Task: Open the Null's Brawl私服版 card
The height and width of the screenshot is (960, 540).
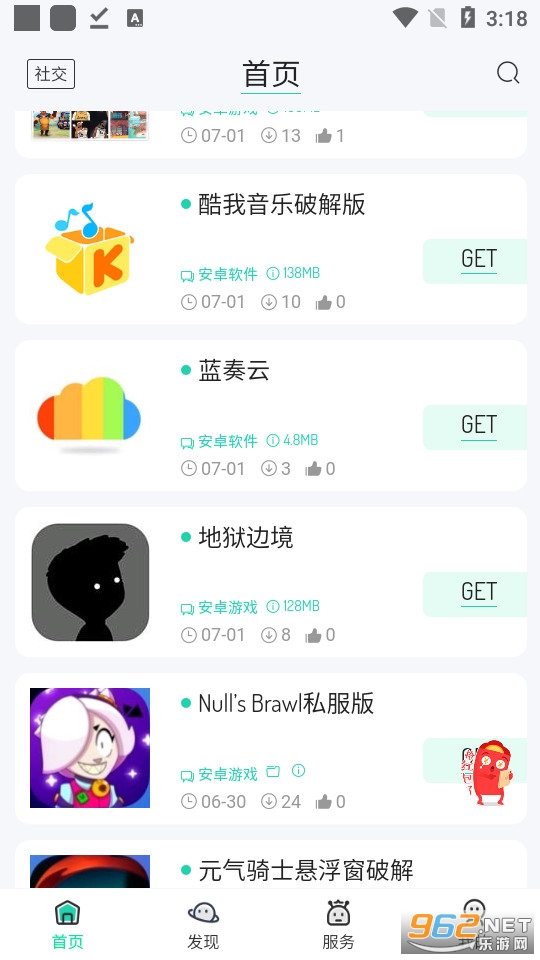Action: coord(271,749)
